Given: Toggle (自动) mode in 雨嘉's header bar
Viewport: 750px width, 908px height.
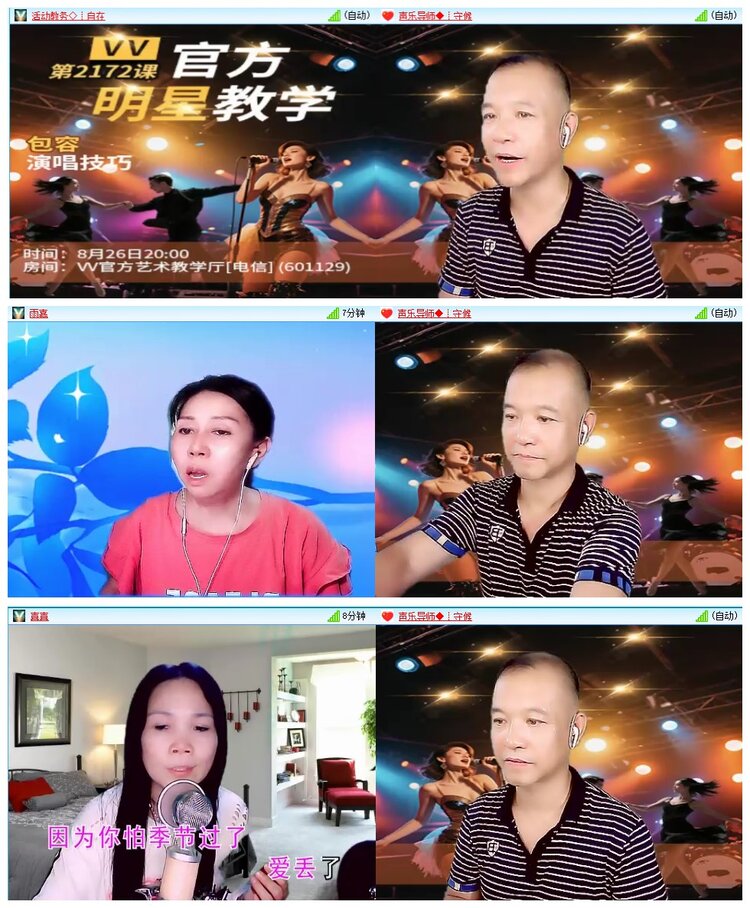Looking at the screenshot, I should tap(722, 315).
